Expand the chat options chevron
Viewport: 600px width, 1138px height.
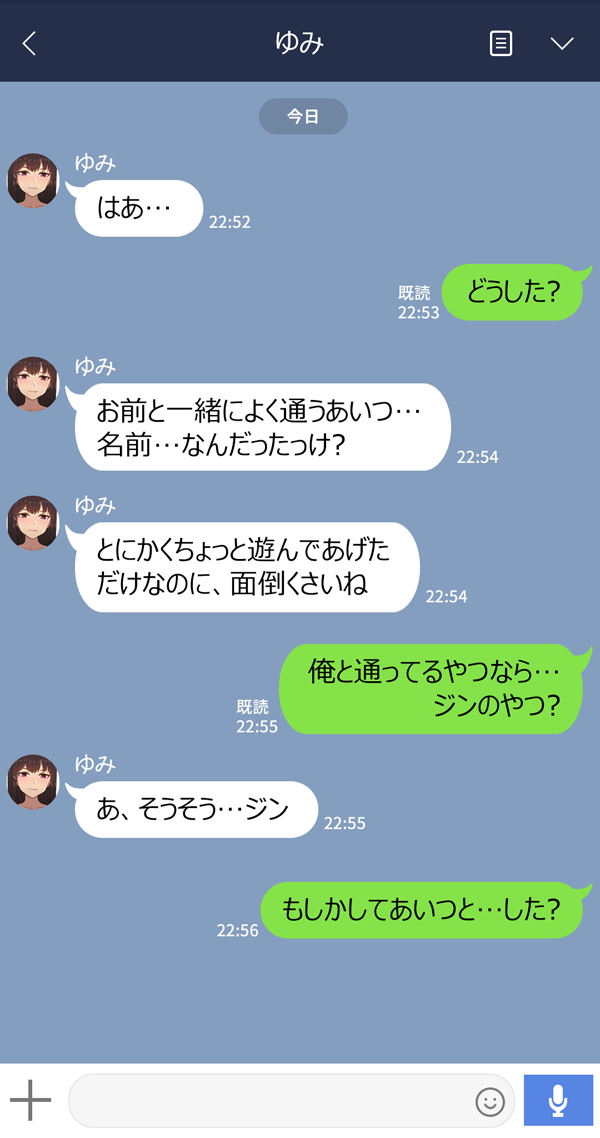pos(562,43)
